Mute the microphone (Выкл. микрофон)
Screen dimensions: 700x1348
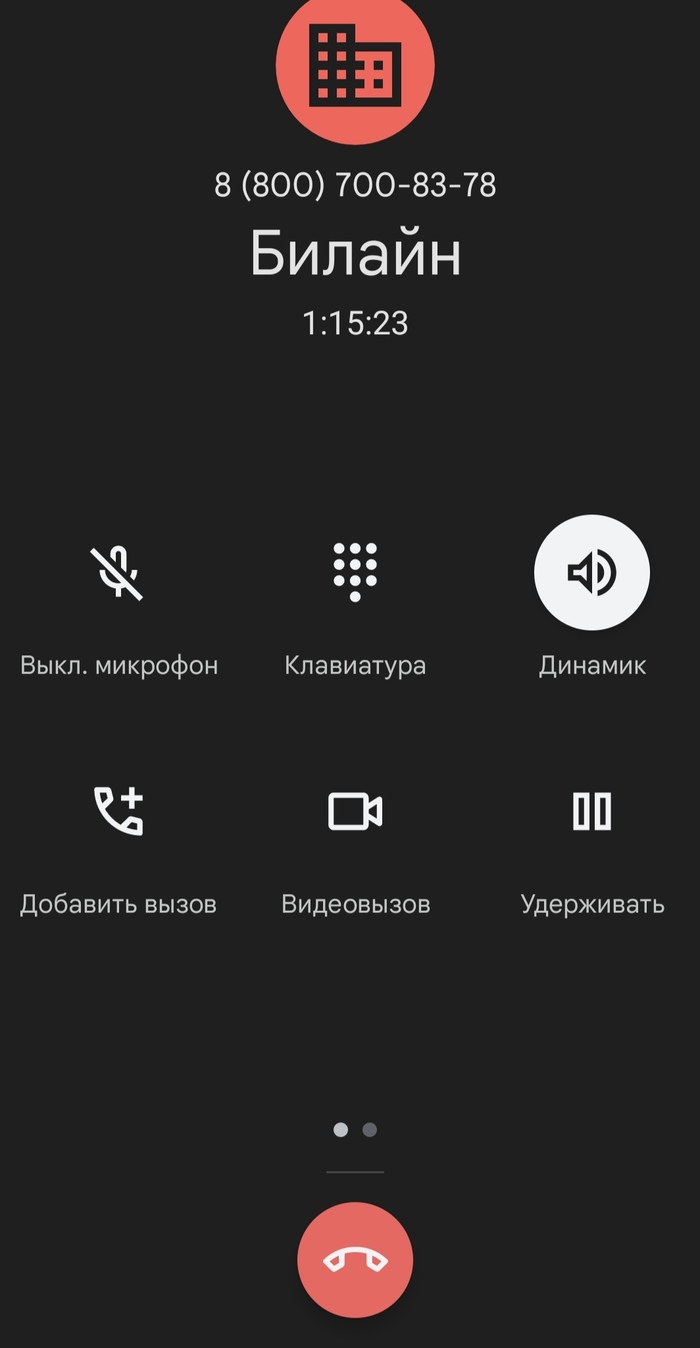coord(118,572)
